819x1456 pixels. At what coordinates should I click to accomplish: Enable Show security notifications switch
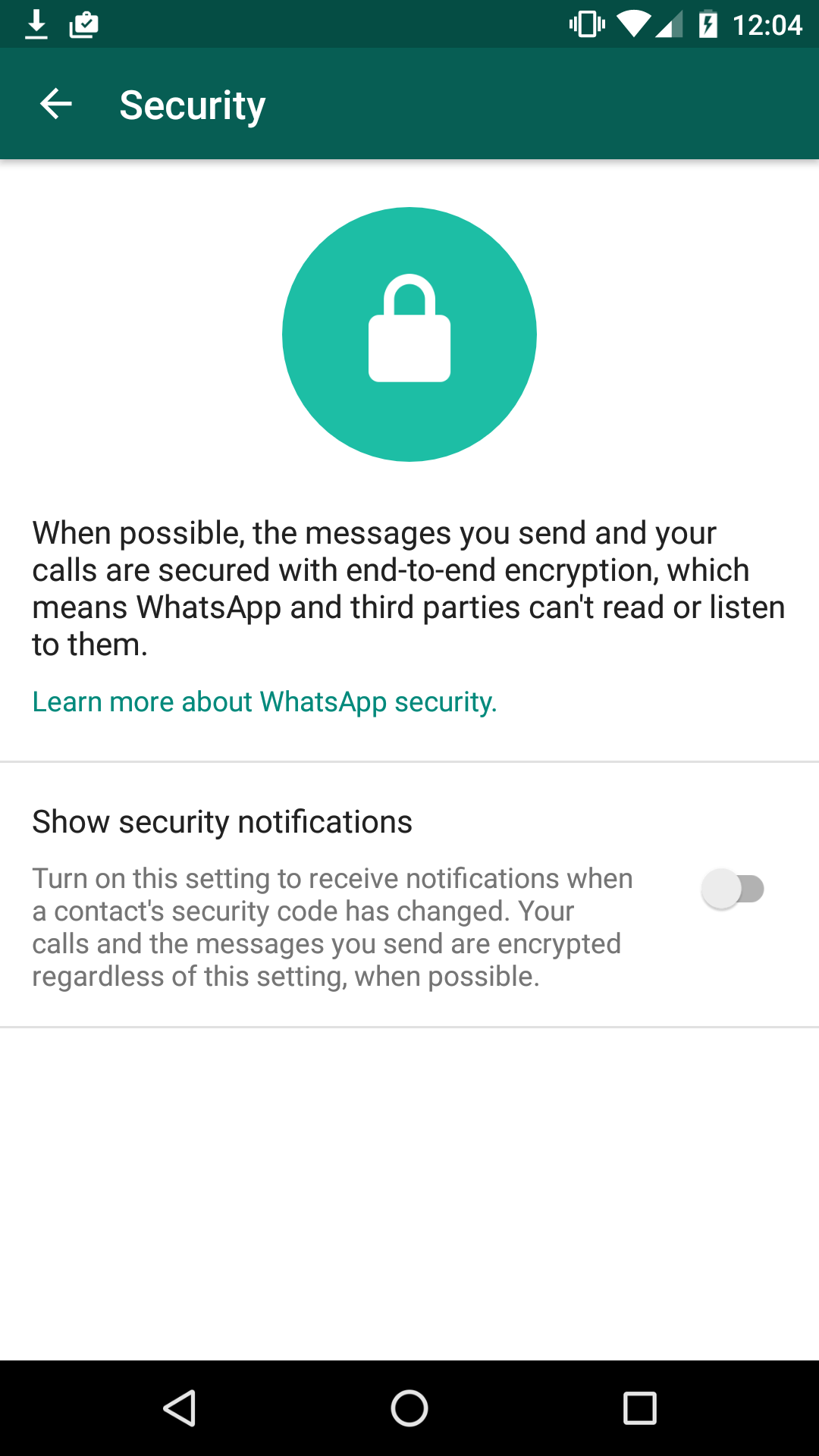coord(733,889)
